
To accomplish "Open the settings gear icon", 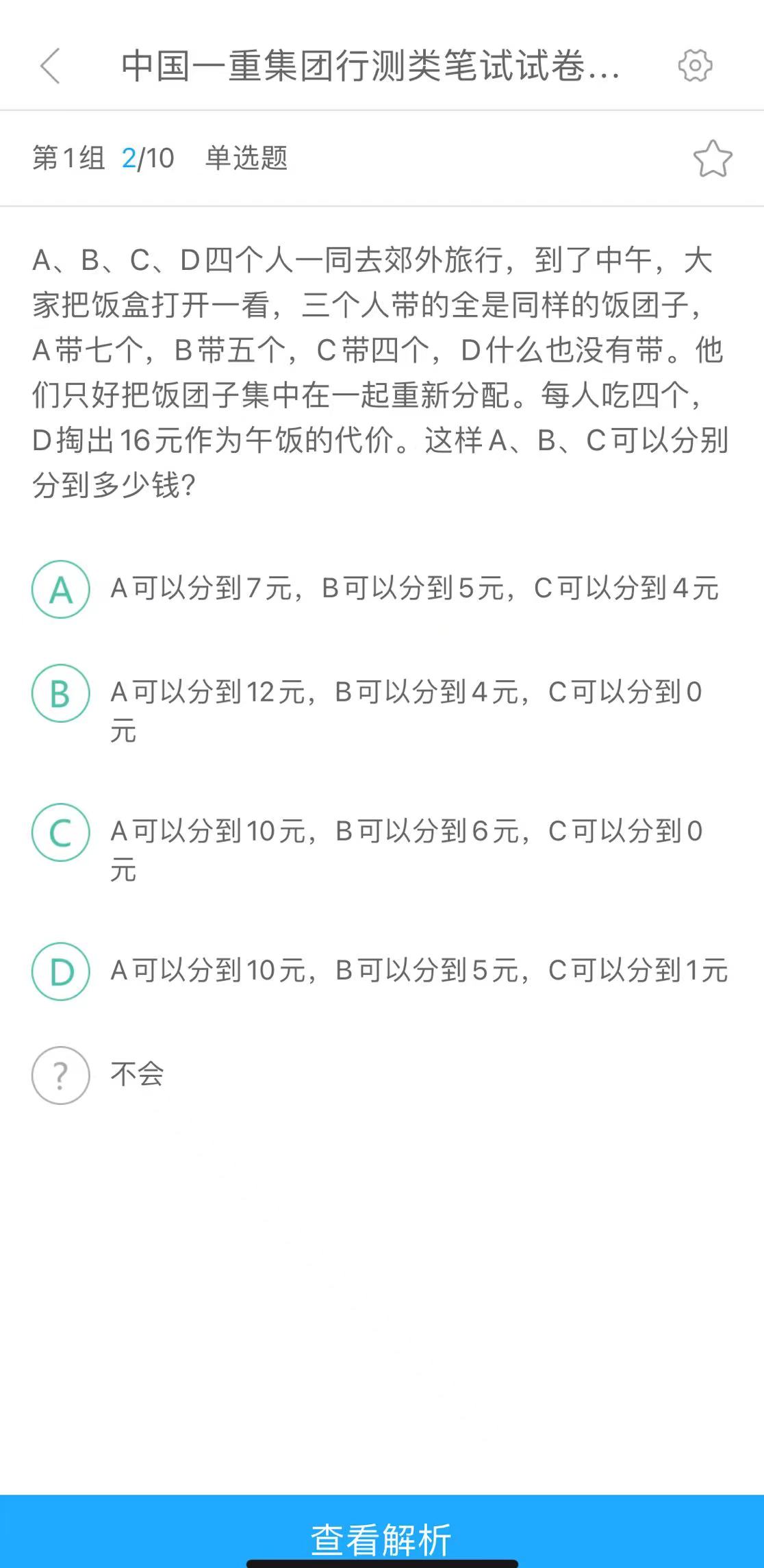I will 695,66.
